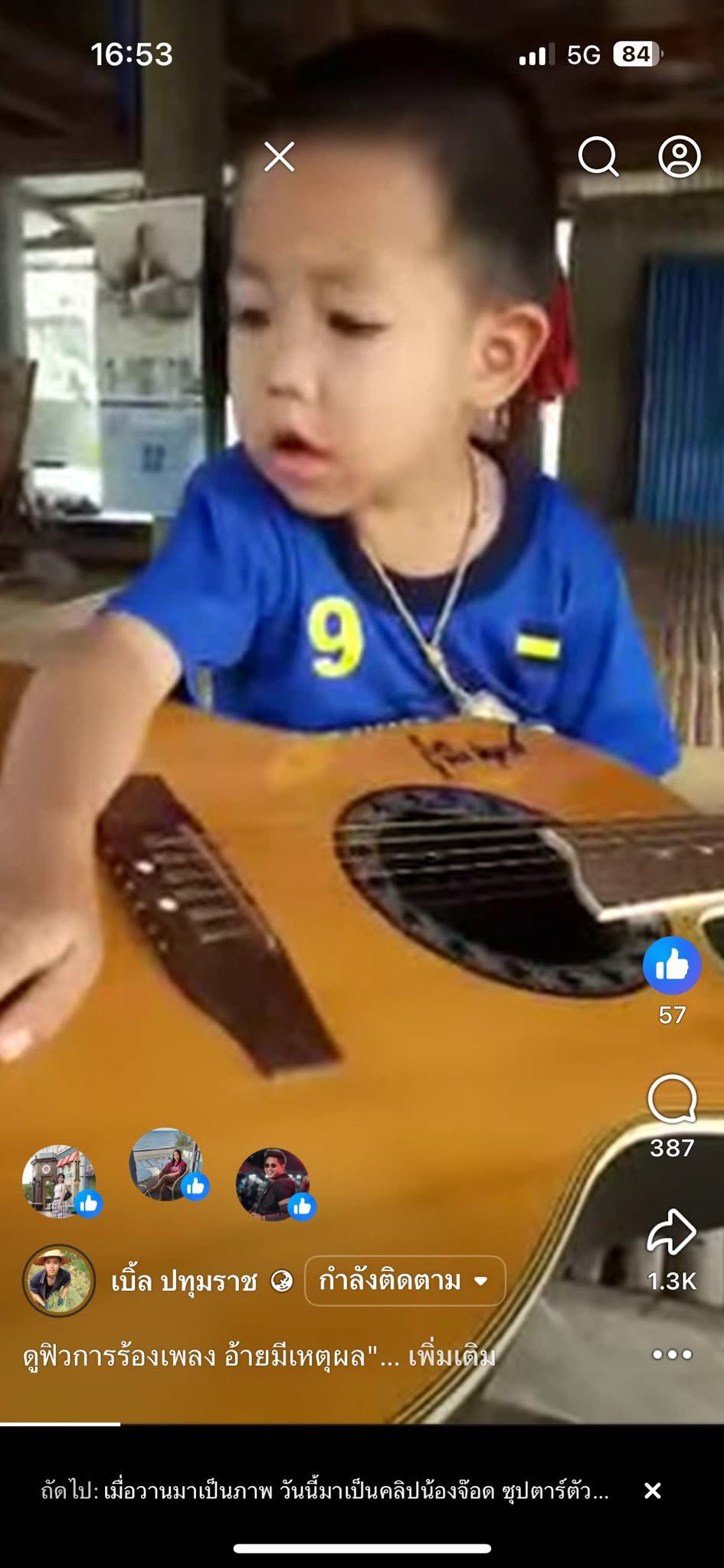Share this reel
The width and height of the screenshot is (724, 1568).
(x=672, y=1232)
